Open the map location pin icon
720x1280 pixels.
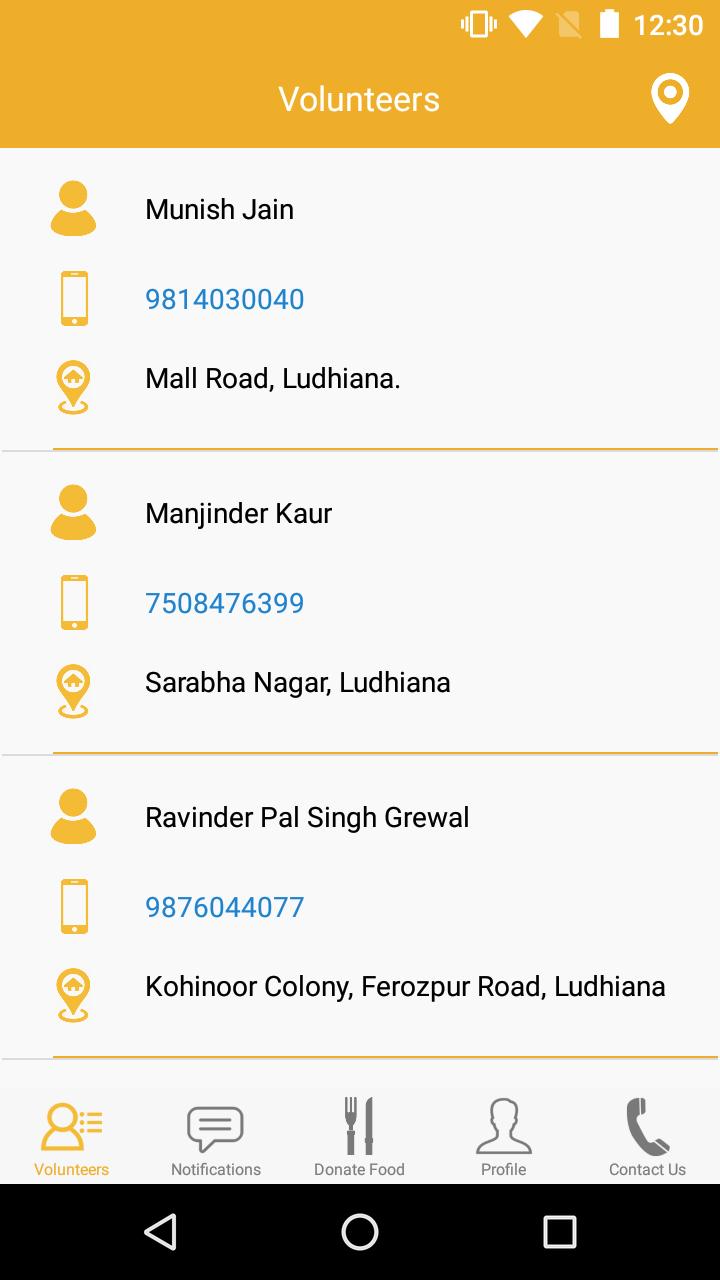(x=669, y=99)
